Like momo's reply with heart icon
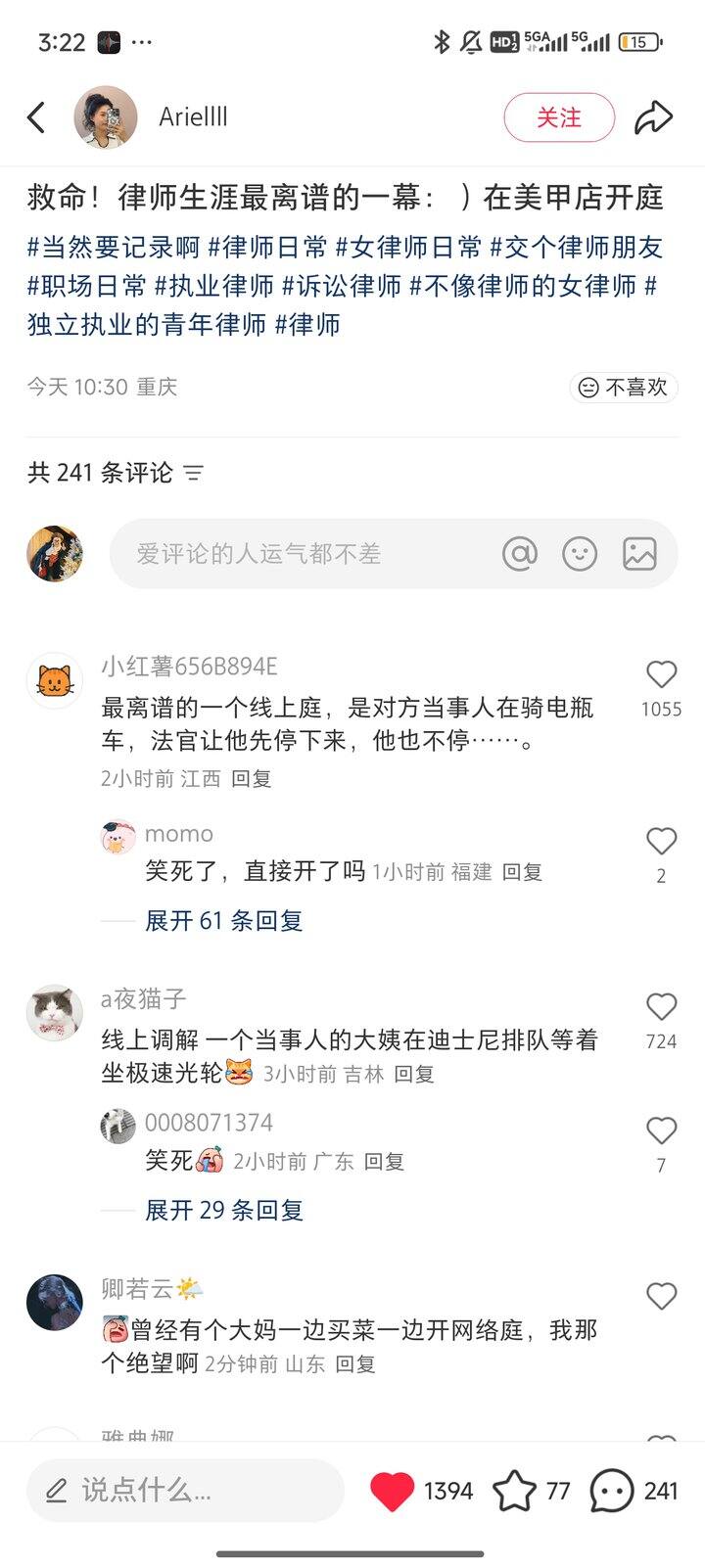705x1568 pixels. click(661, 840)
